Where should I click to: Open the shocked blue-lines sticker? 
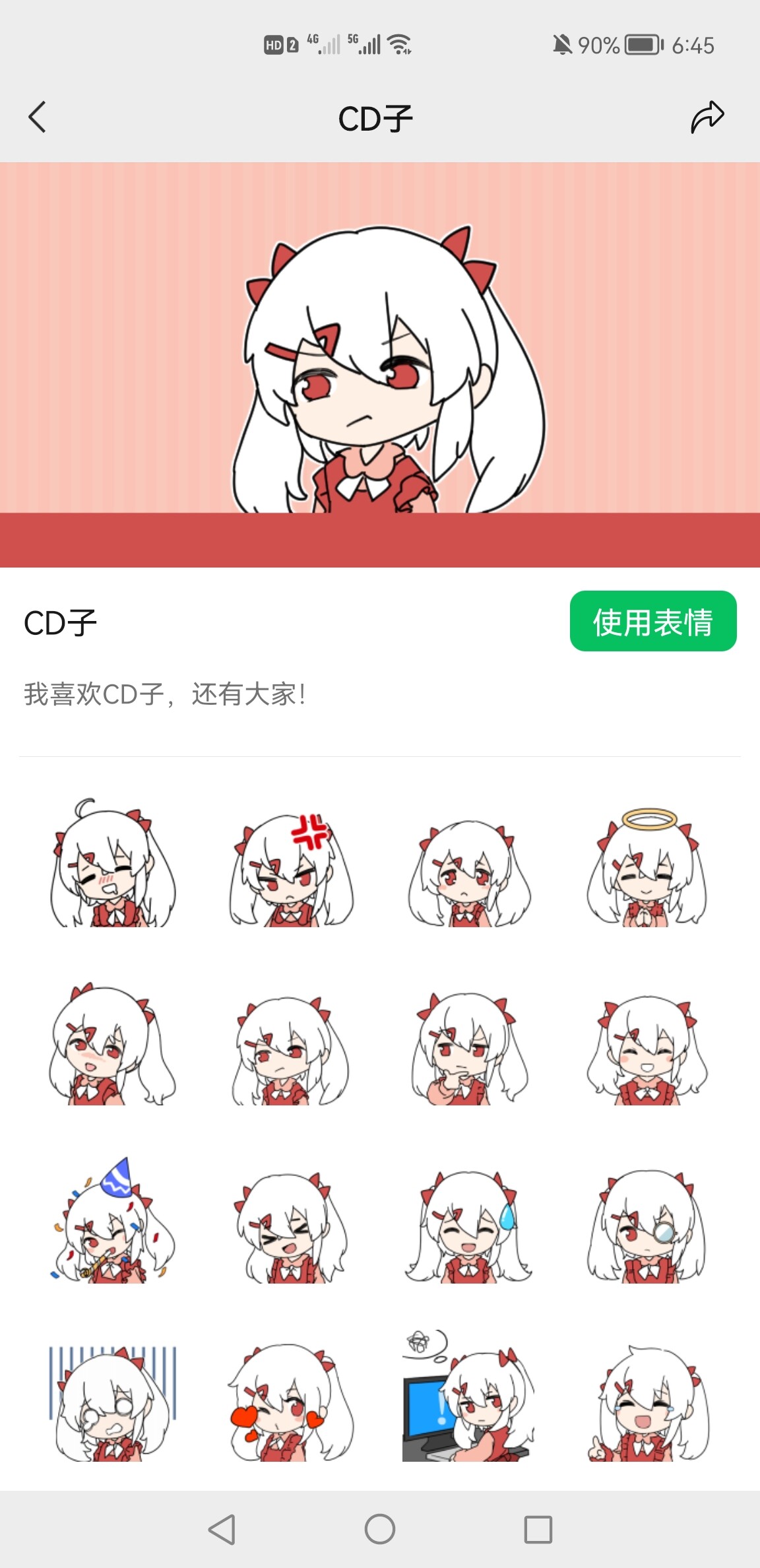click(x=112, y=1403)
